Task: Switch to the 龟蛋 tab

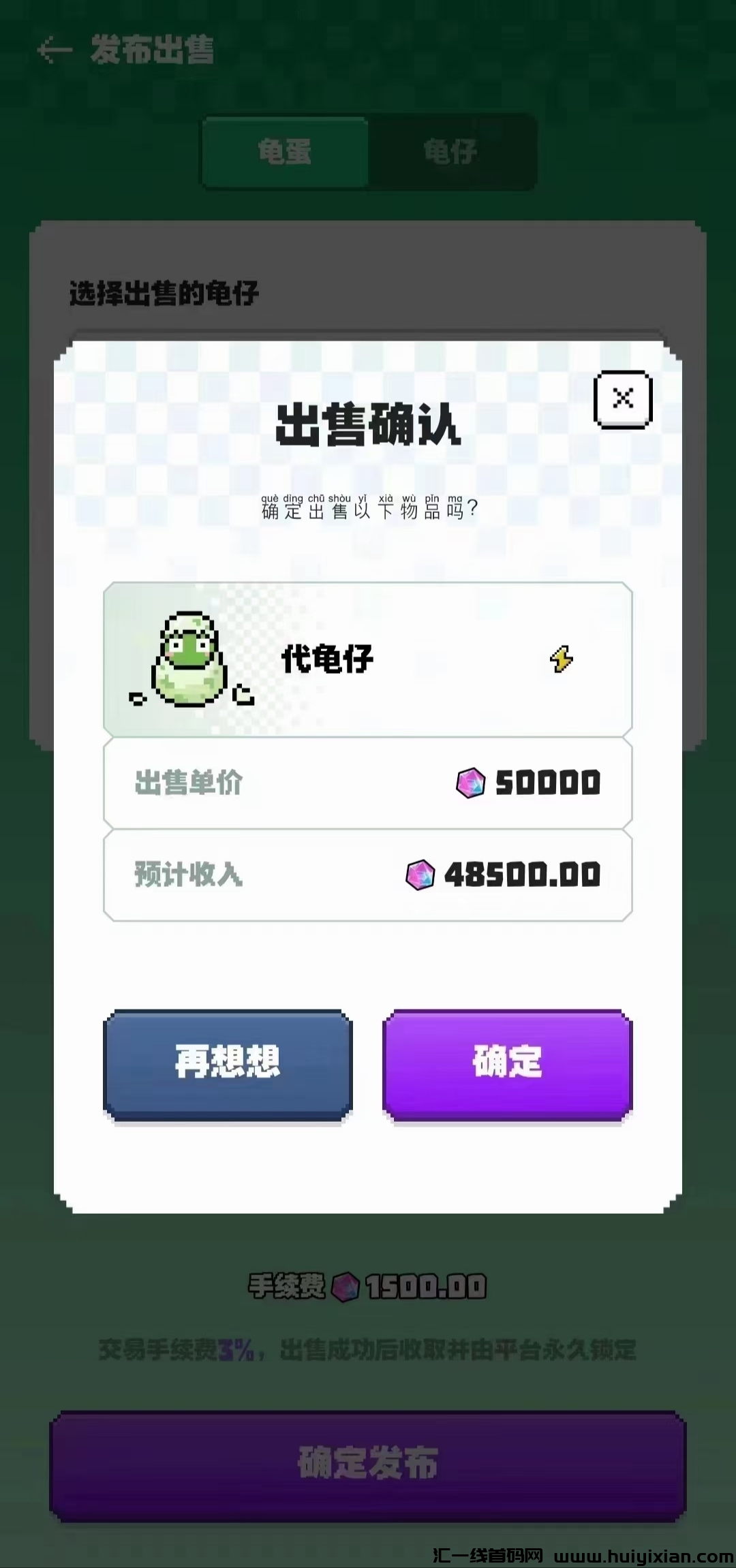Action: click(x=285, y=151)
